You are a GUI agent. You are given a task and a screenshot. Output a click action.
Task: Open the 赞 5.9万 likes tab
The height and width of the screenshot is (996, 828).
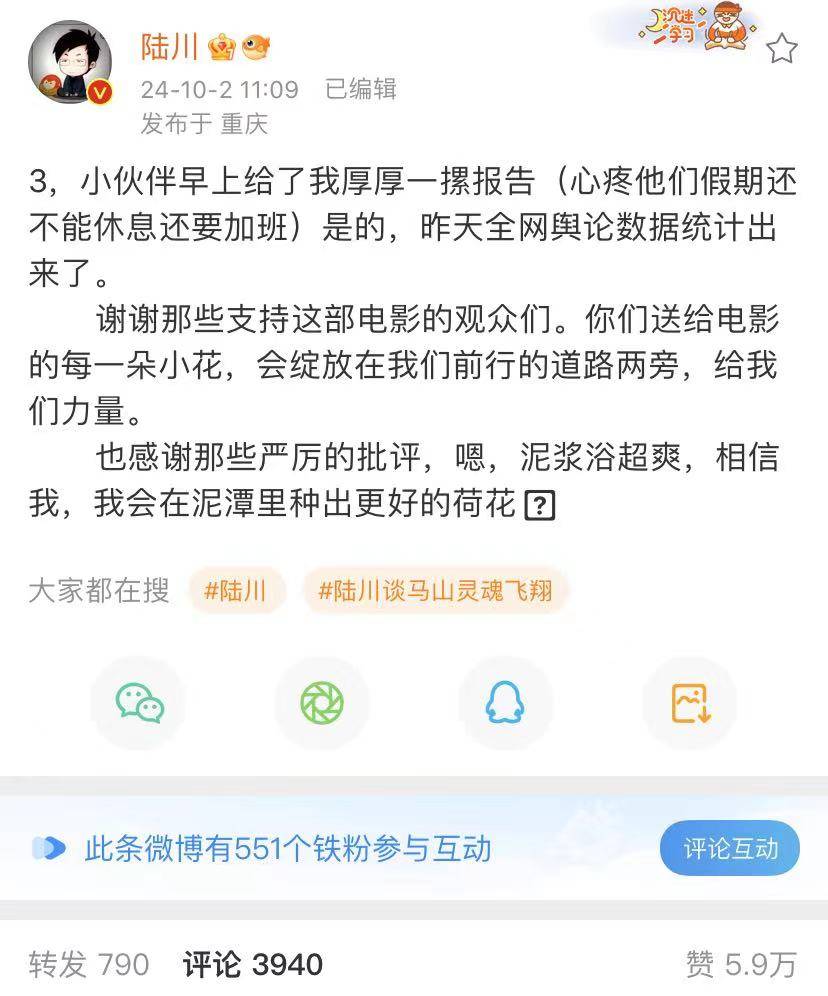coord(740,964)
